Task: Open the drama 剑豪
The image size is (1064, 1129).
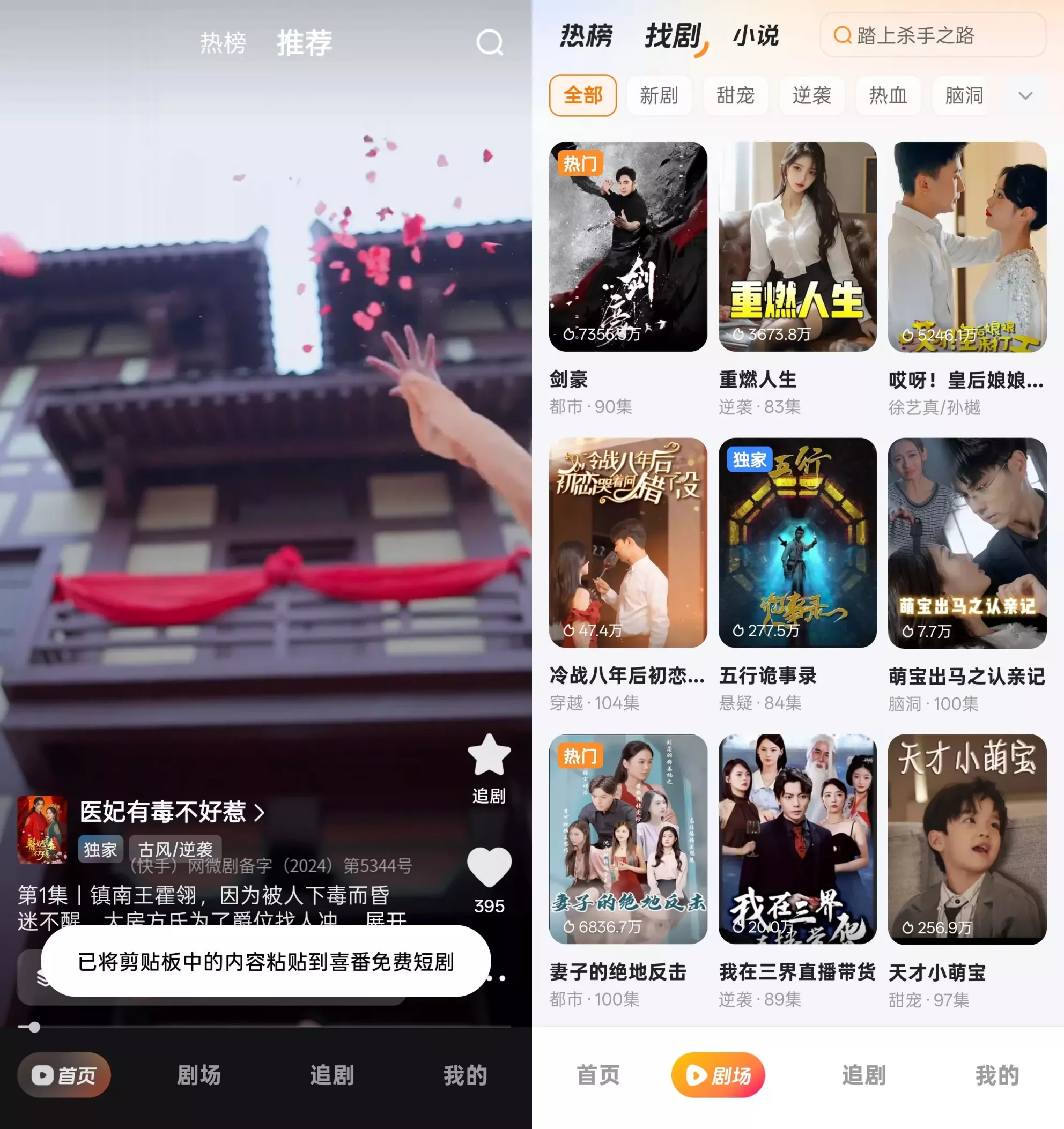Action: [x=627, y=247]
